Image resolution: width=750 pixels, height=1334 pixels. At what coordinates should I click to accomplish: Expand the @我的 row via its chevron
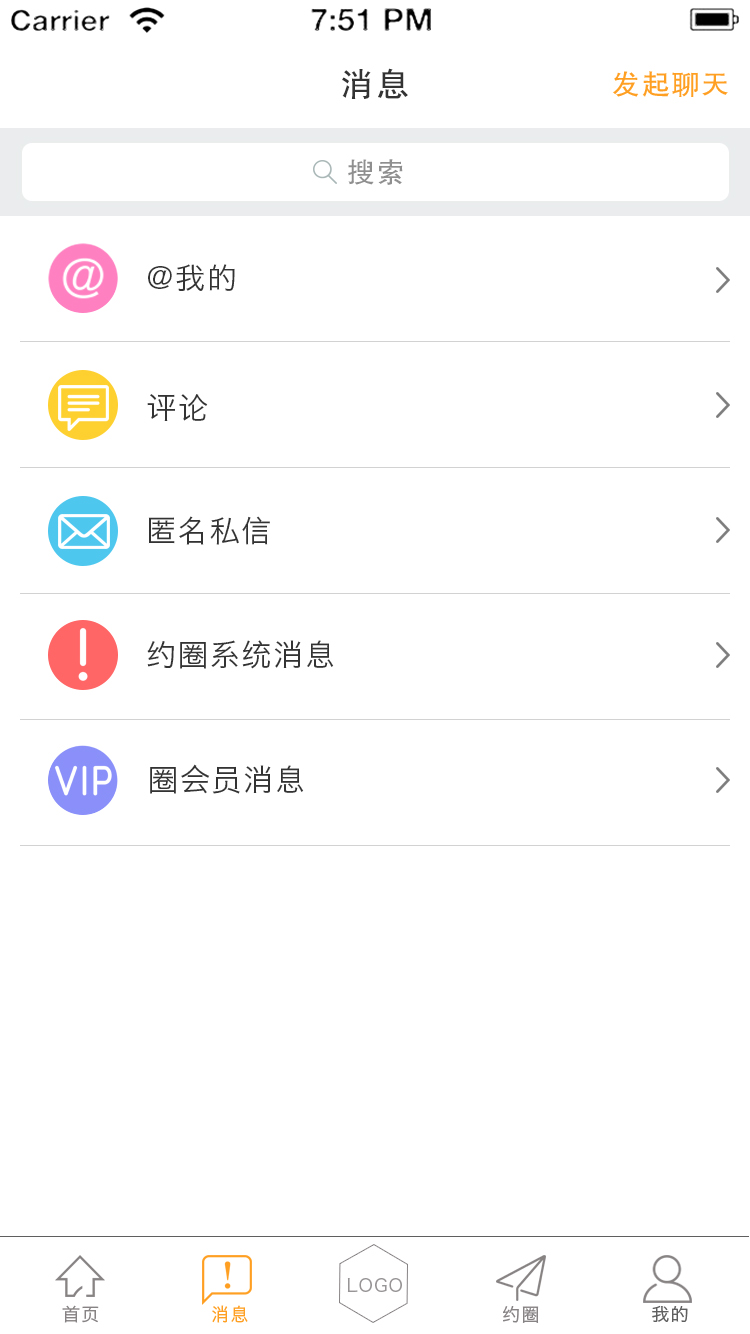click(x=722, y=279)
